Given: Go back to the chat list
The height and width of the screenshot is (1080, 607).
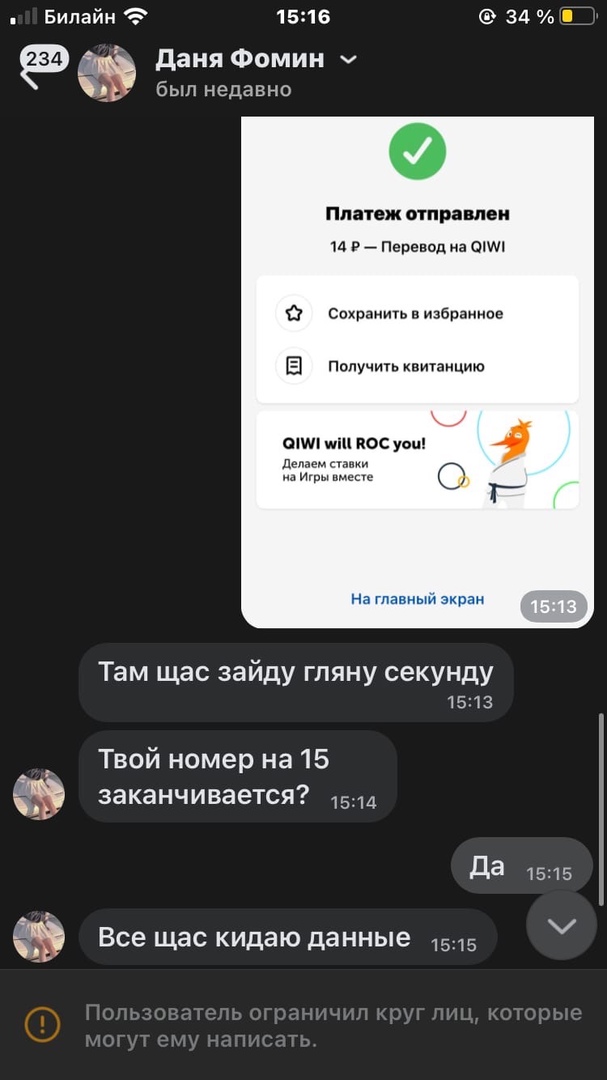Looking at the screenshot, I should (x=30, y=74).
